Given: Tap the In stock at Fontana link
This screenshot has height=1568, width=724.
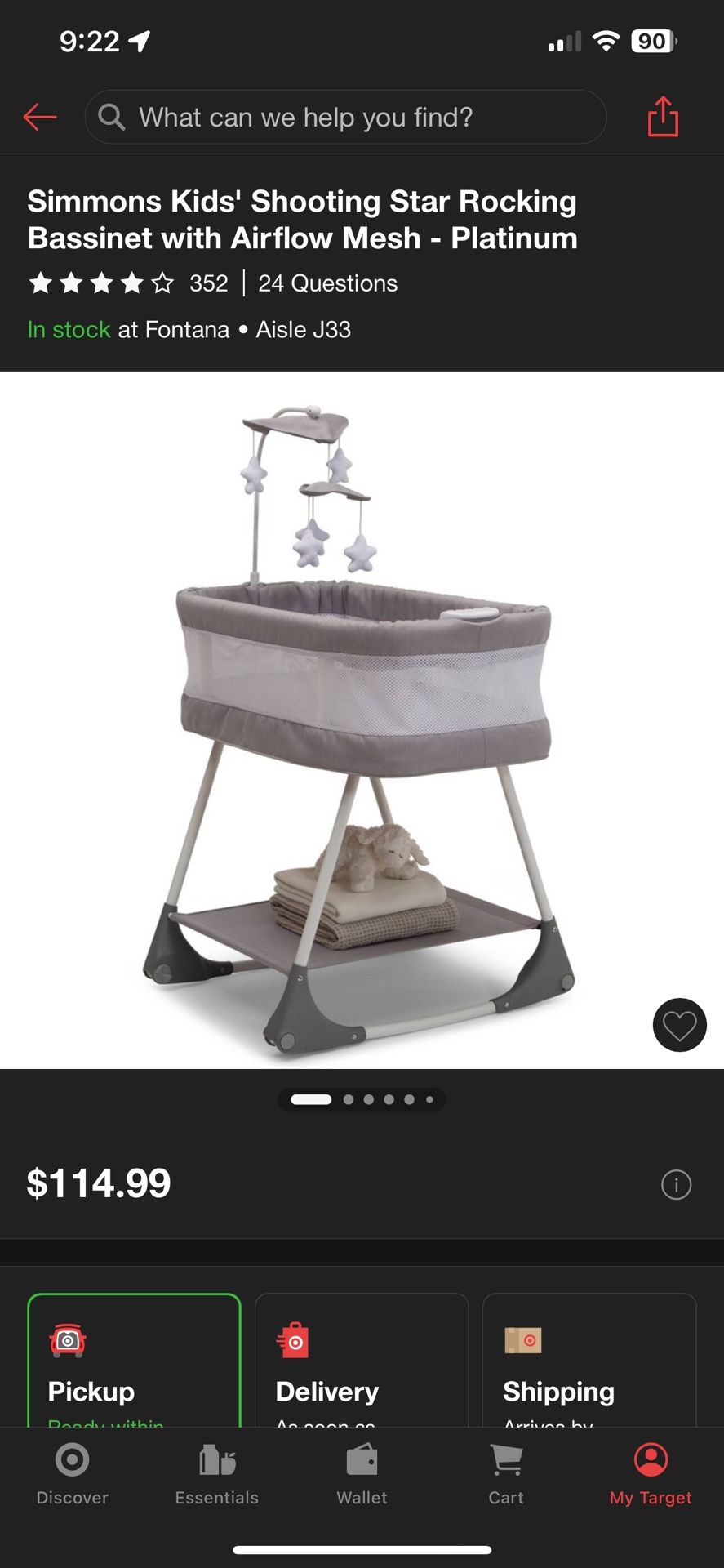Looking at the screenshot, I should click(x=128, y=329).
